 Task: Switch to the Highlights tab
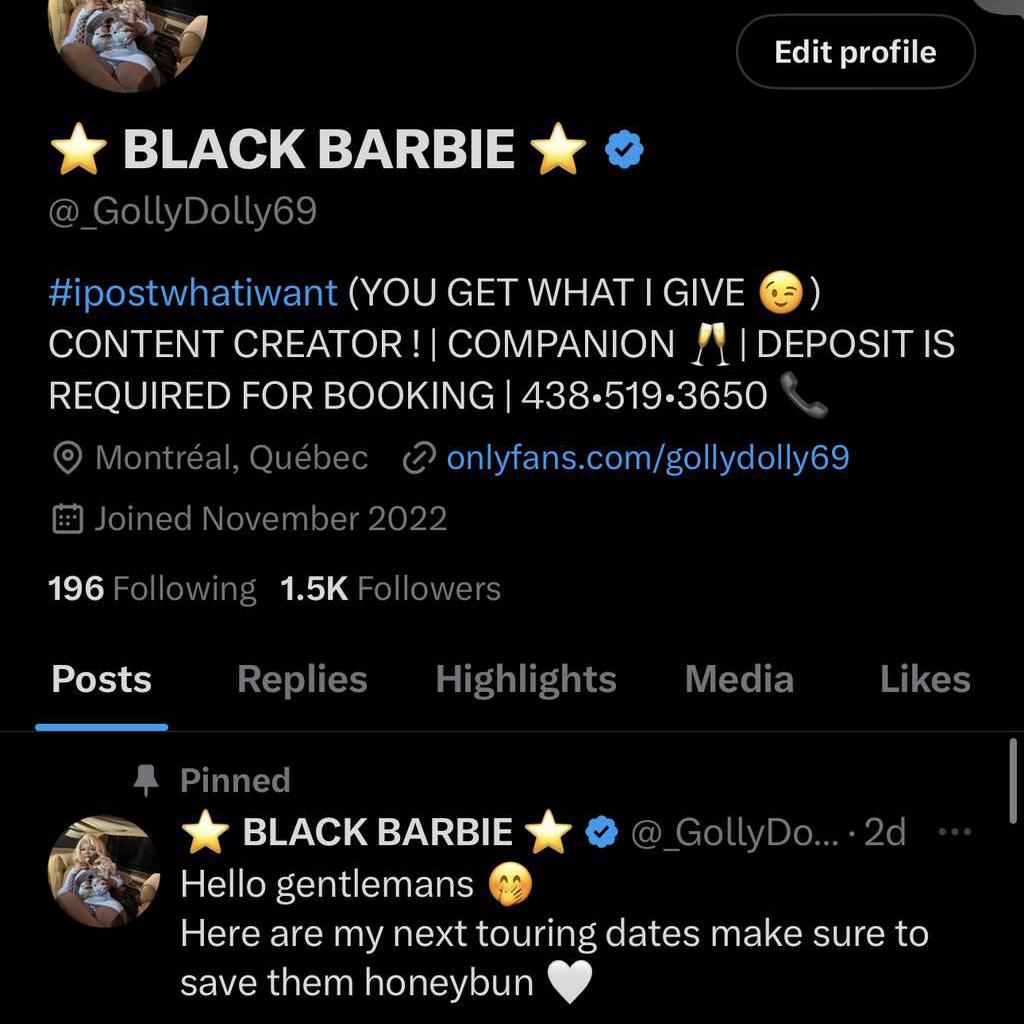(526, 680)
